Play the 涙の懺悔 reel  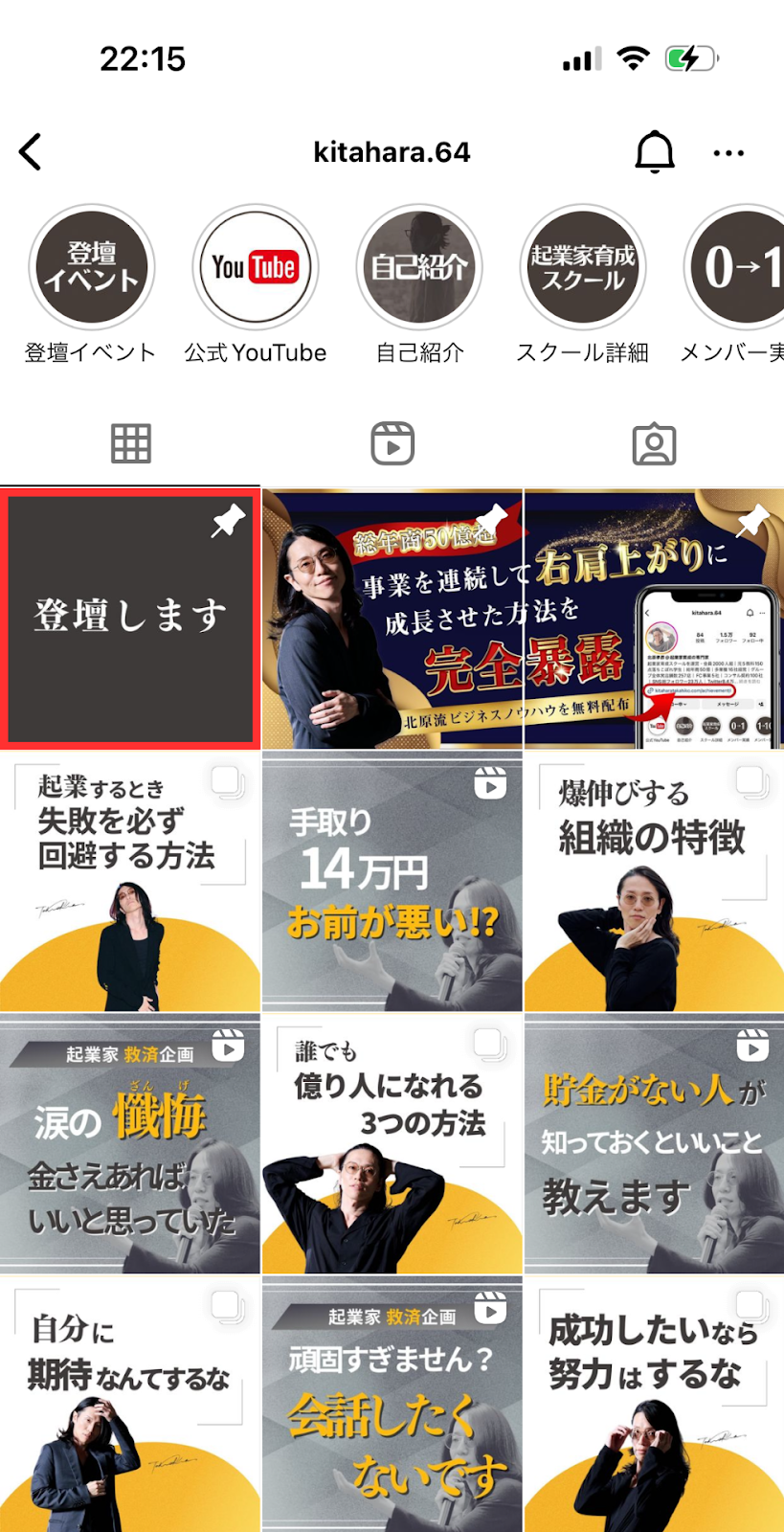click(130, 1143)
